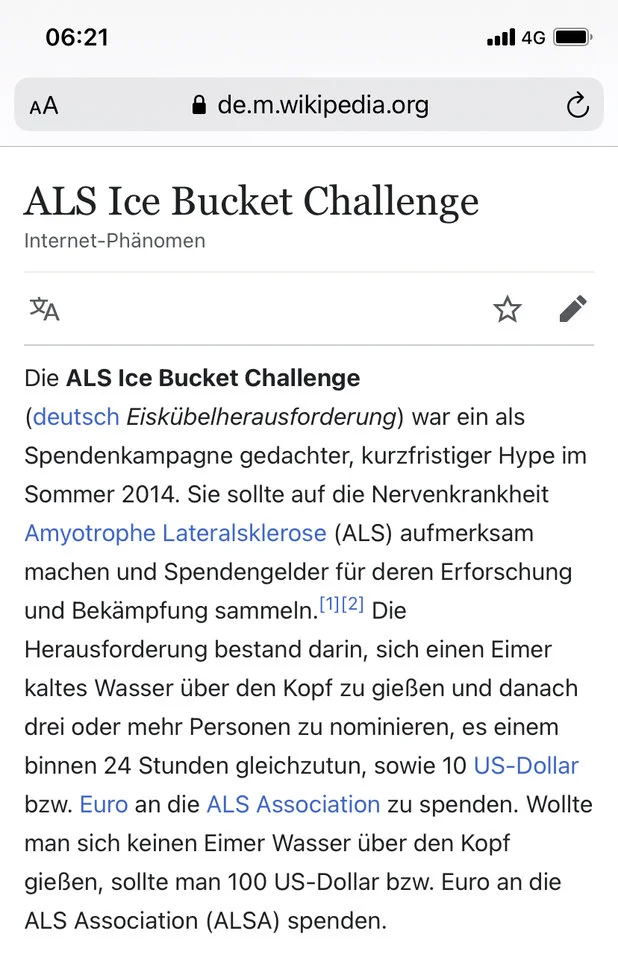Tap the de.m.wikipedia.org address bar
This screenshot has width=618, height=960.
click(x=310, y=105)
